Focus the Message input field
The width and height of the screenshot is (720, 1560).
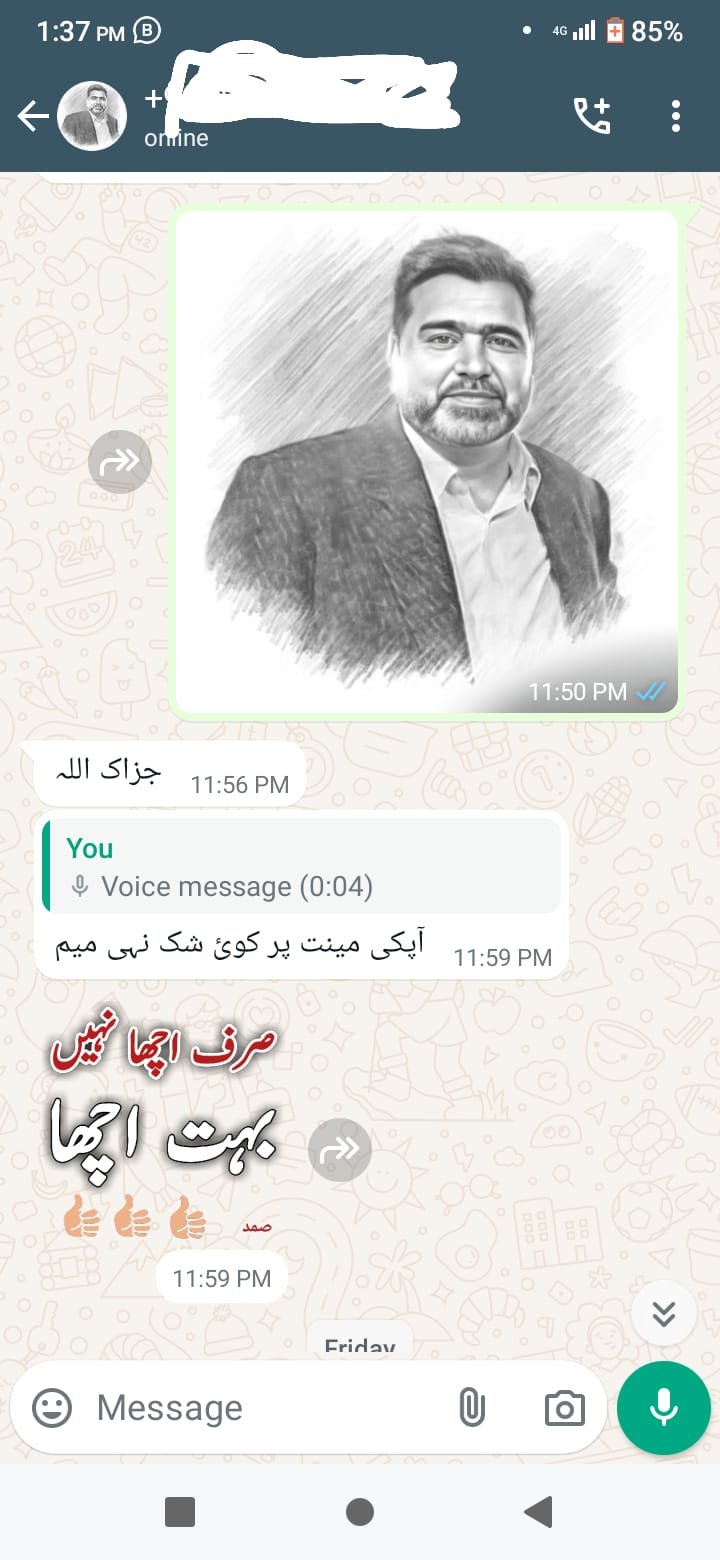(260, 1408)
